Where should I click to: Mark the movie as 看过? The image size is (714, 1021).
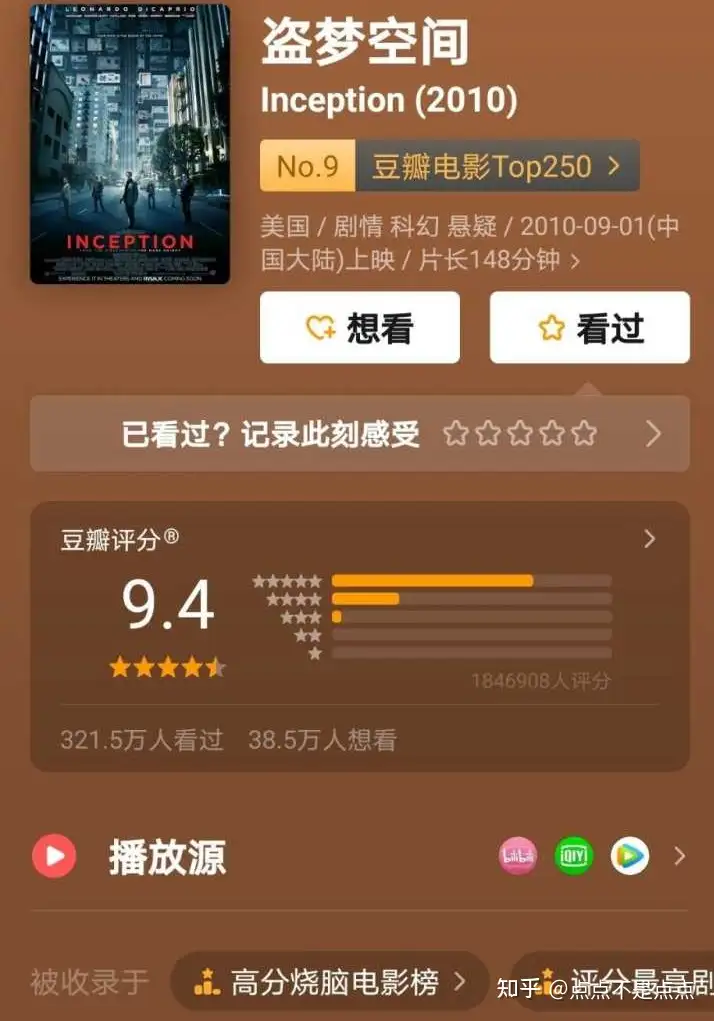pos(589,327)
